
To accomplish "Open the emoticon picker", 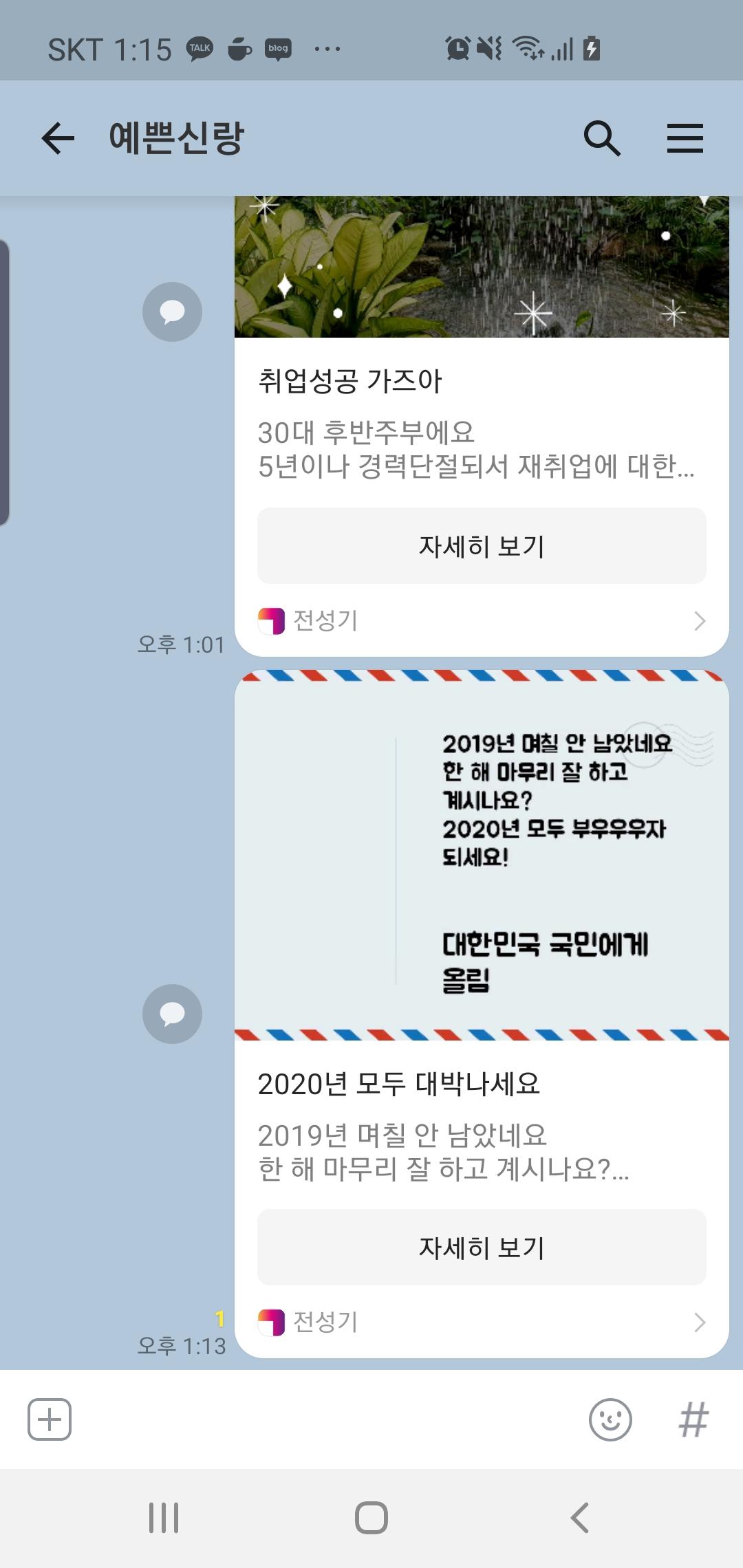I will 610,1419.
